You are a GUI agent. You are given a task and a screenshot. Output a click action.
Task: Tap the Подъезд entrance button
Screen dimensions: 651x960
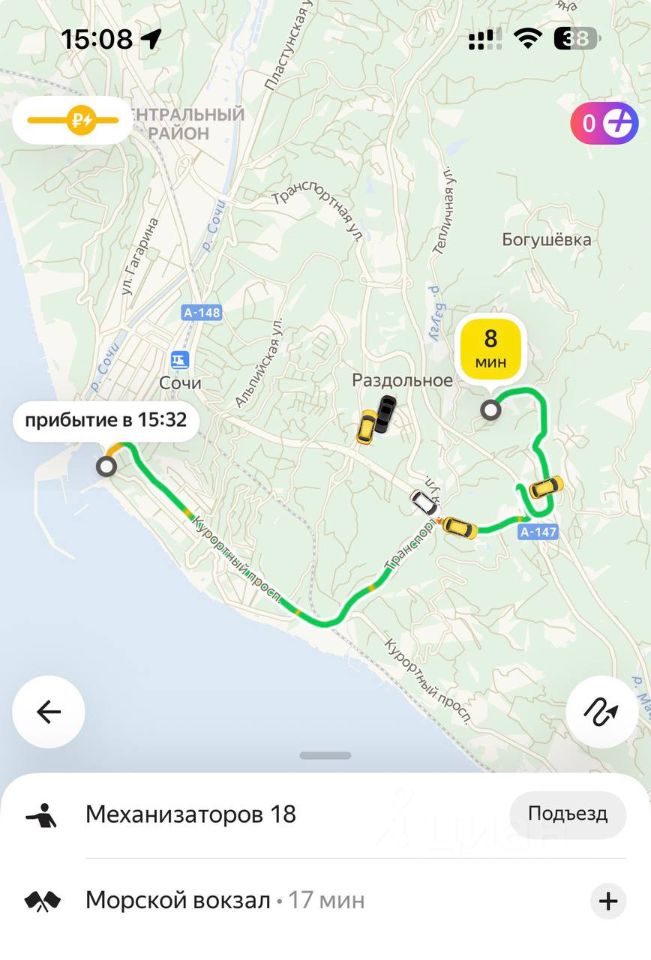tap(567, 814)
